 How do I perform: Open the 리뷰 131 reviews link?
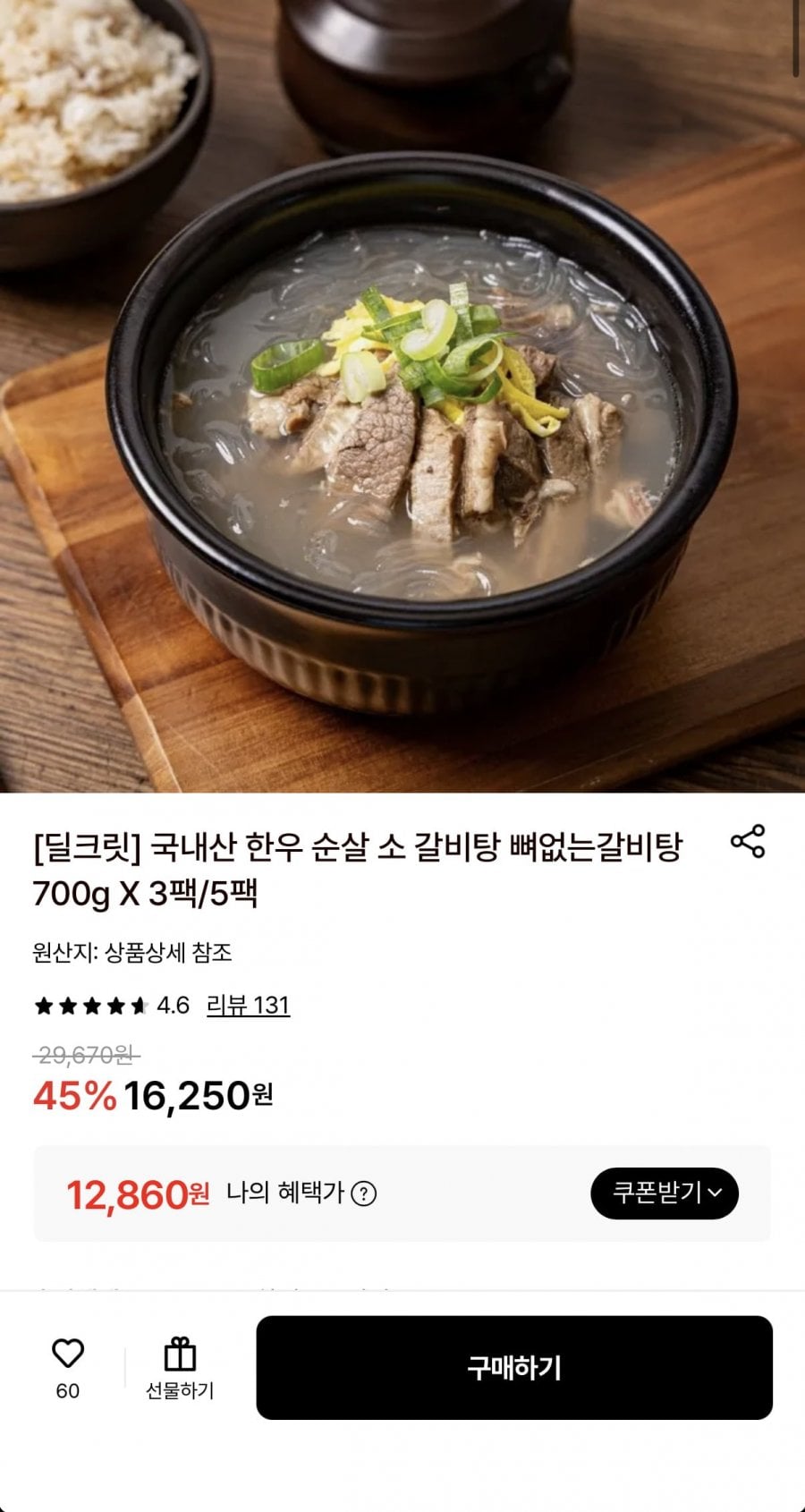click(248, 1005)
